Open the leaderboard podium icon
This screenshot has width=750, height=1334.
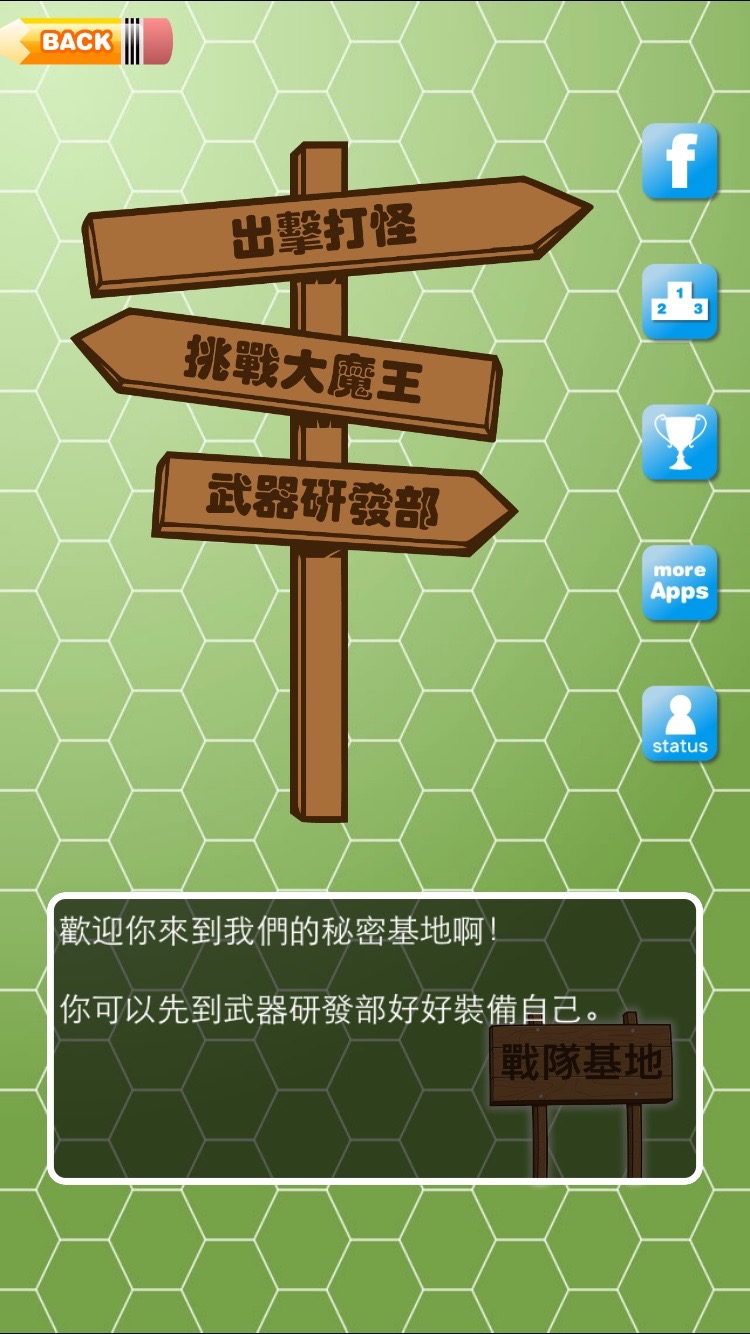tap(680, 302)
